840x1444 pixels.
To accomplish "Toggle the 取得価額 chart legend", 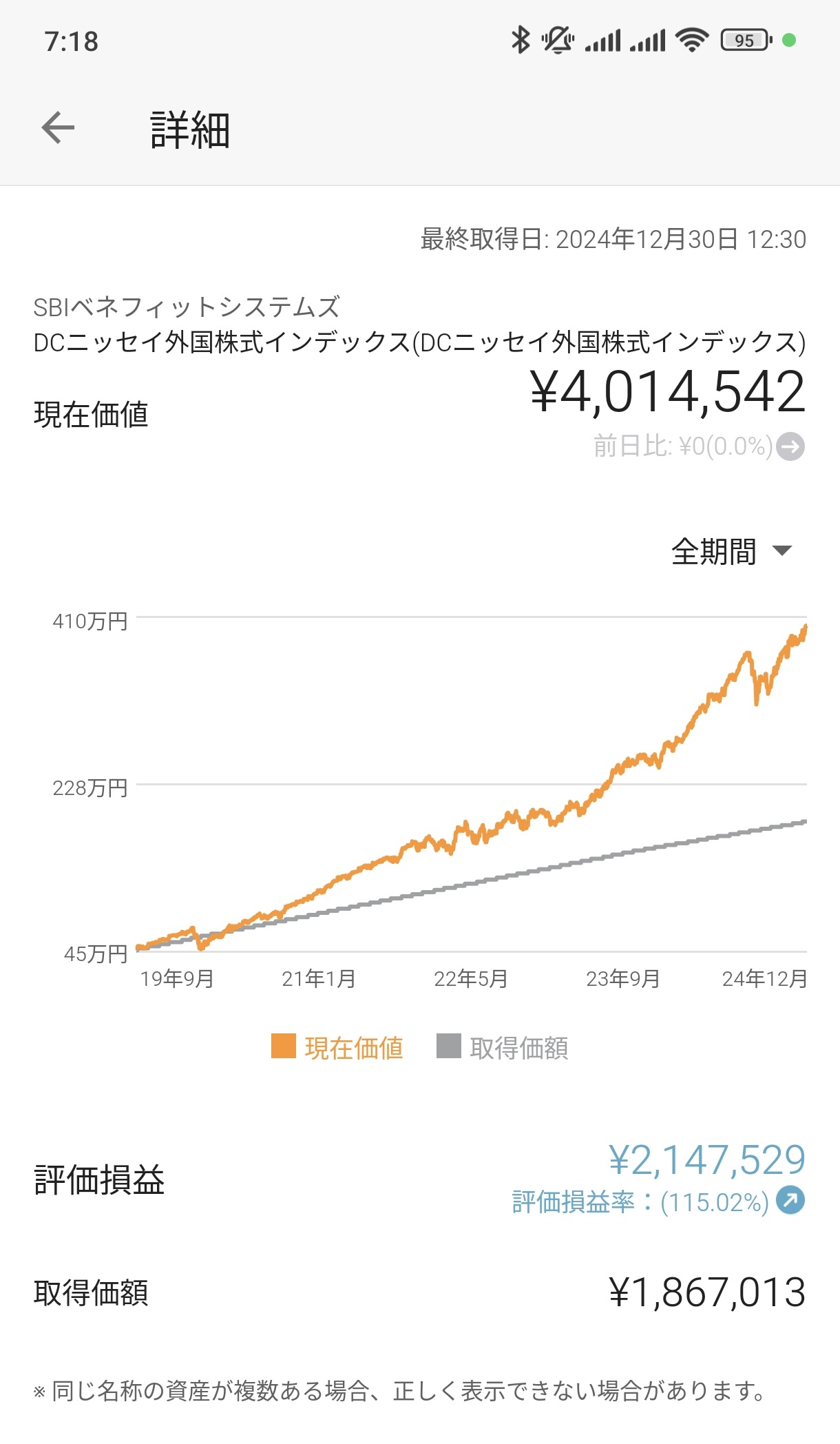I will coord(503,1047).
